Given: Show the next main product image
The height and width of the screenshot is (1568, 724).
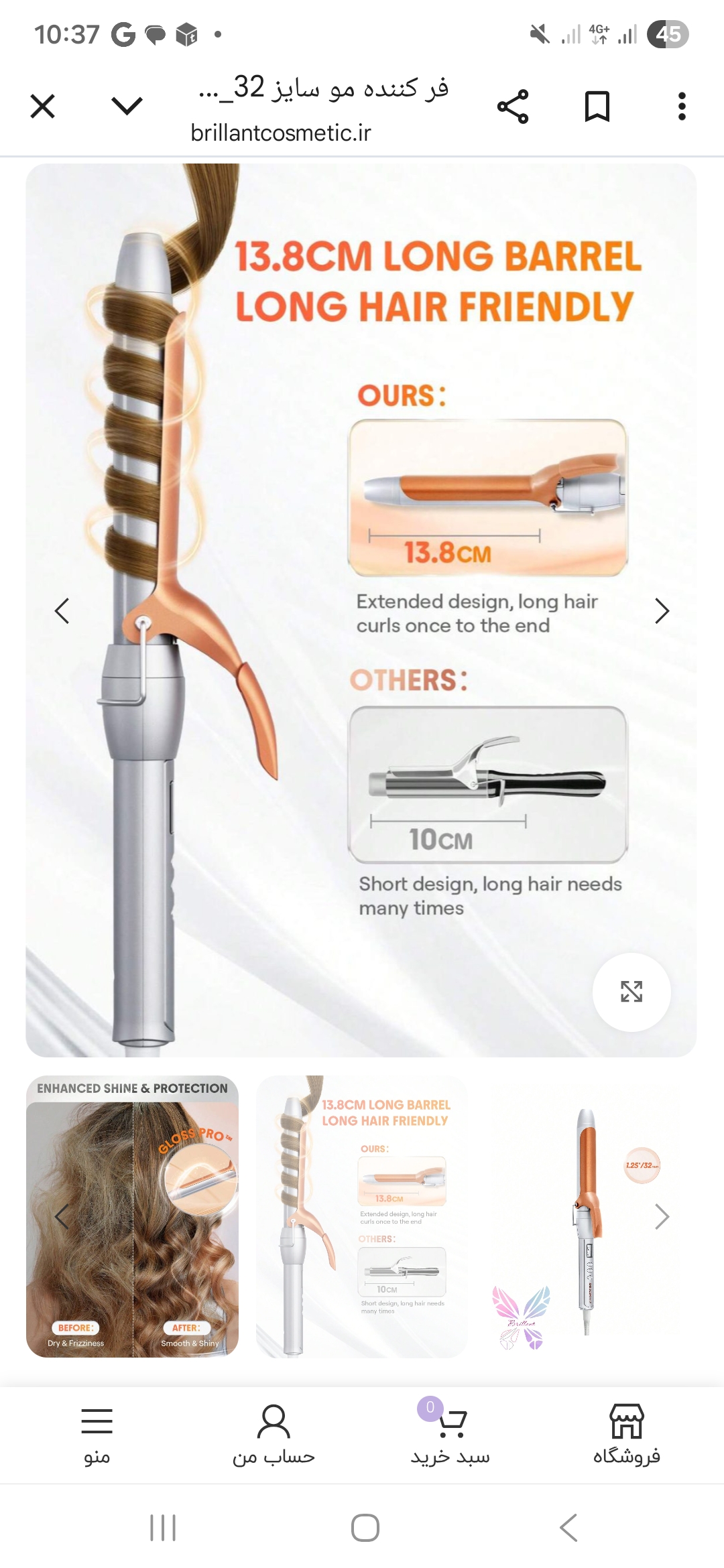Looking at the screenshot, I should click(662, 610).
